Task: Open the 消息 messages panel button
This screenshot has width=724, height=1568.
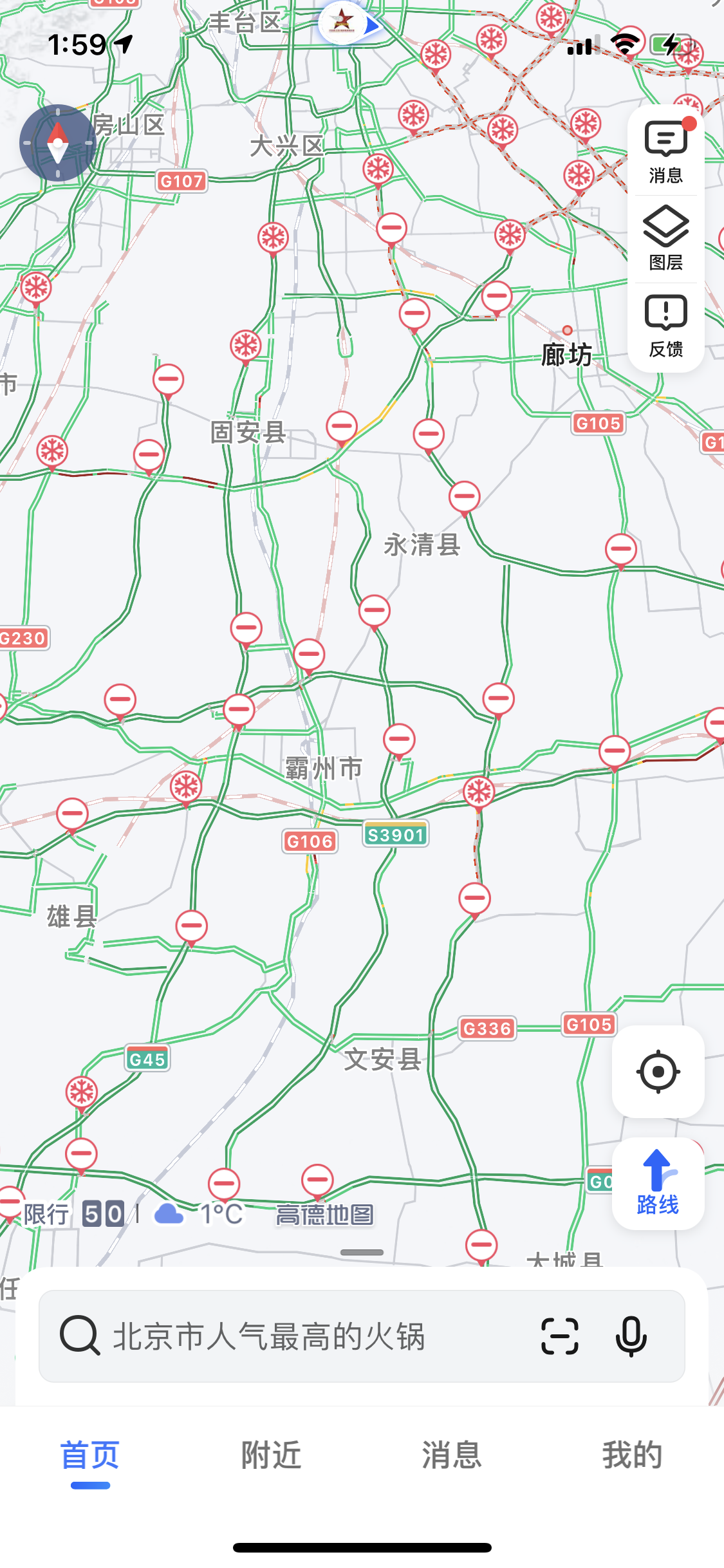Action: 665,152
